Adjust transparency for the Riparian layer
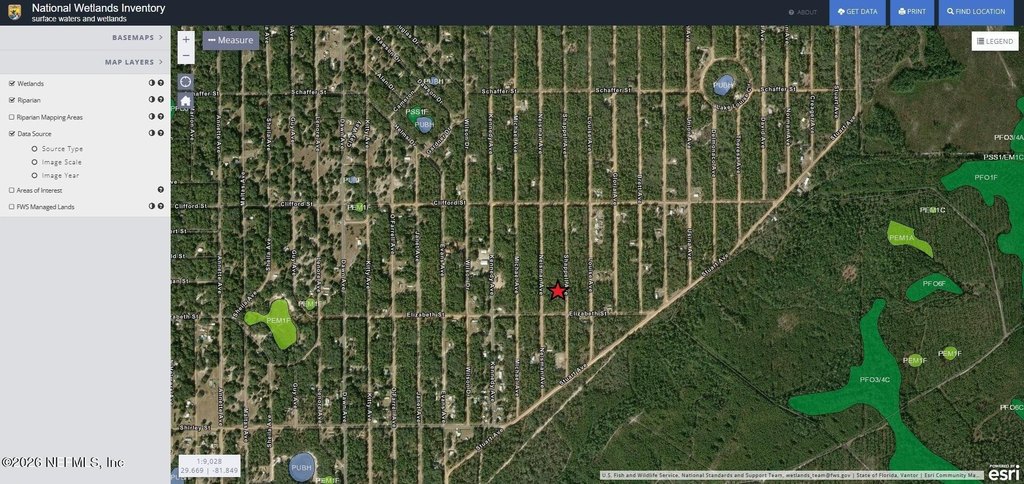The height and width of the screenshot is (484, 1024). [151, 100]
